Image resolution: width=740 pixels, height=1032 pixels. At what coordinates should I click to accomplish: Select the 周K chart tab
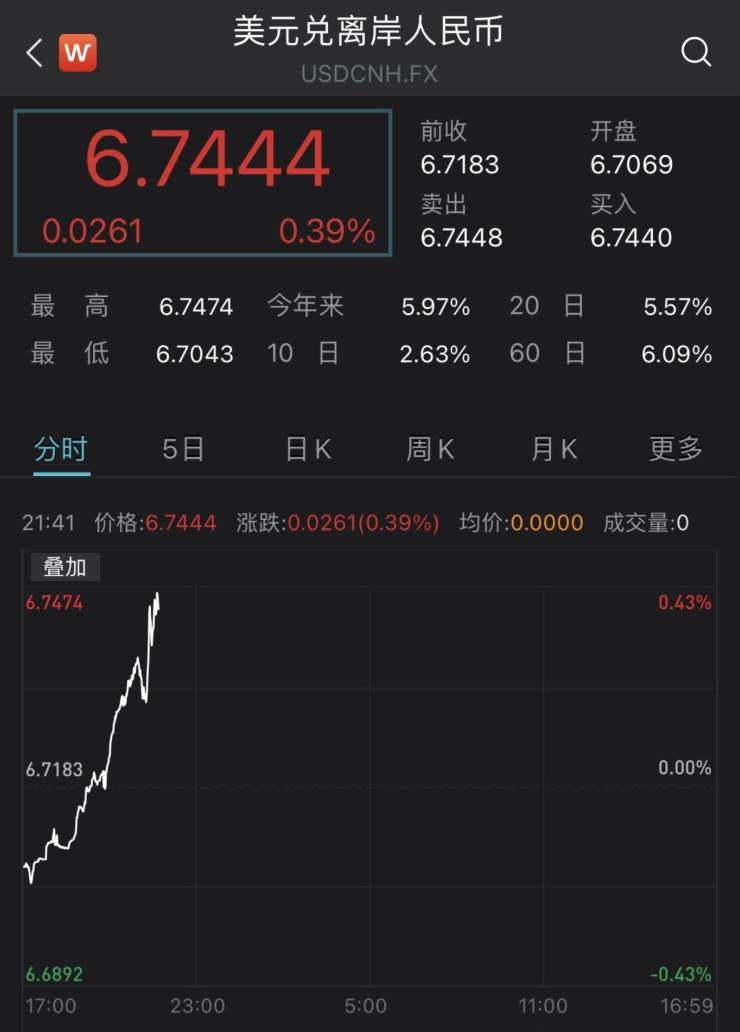pos(430,450)
